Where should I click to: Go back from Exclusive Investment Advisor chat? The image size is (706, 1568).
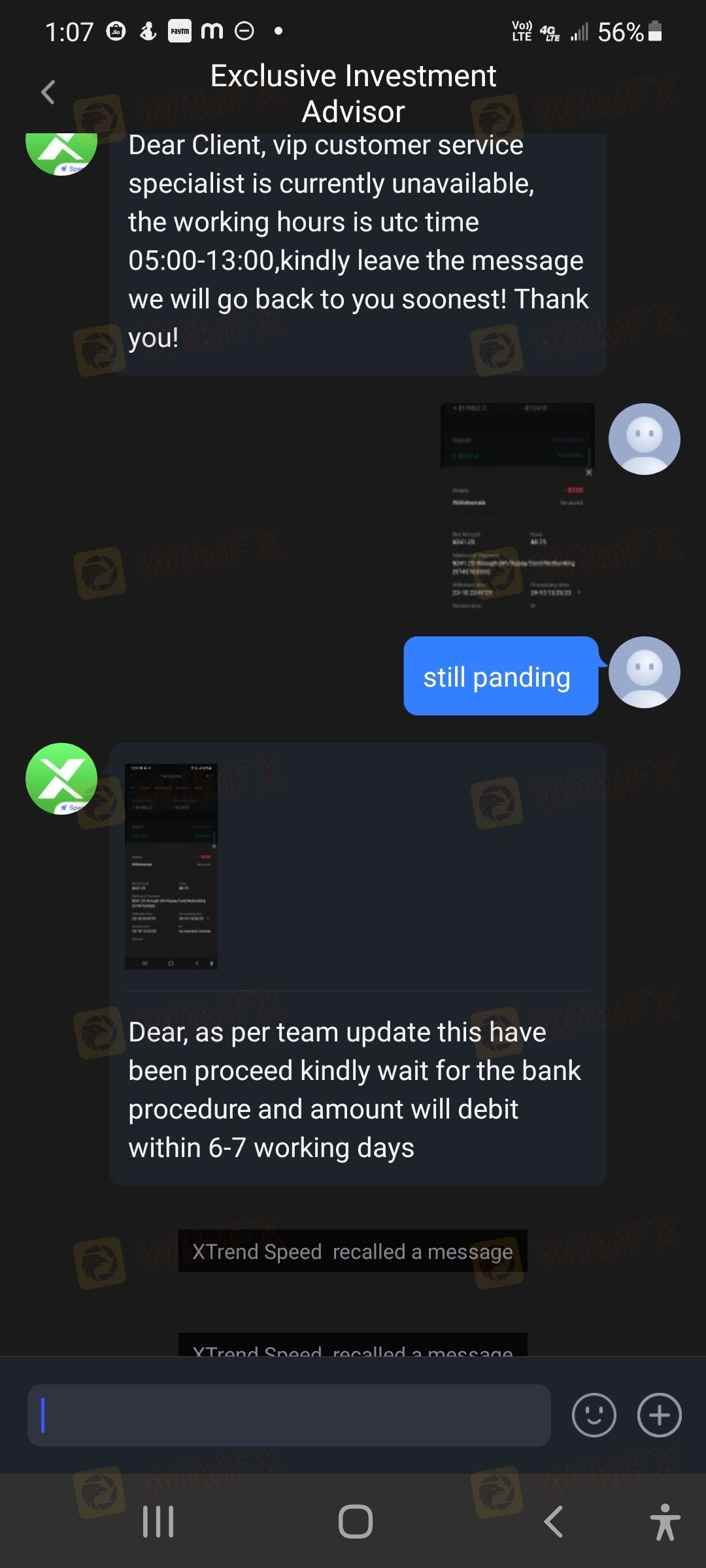(x=48, y=92)
